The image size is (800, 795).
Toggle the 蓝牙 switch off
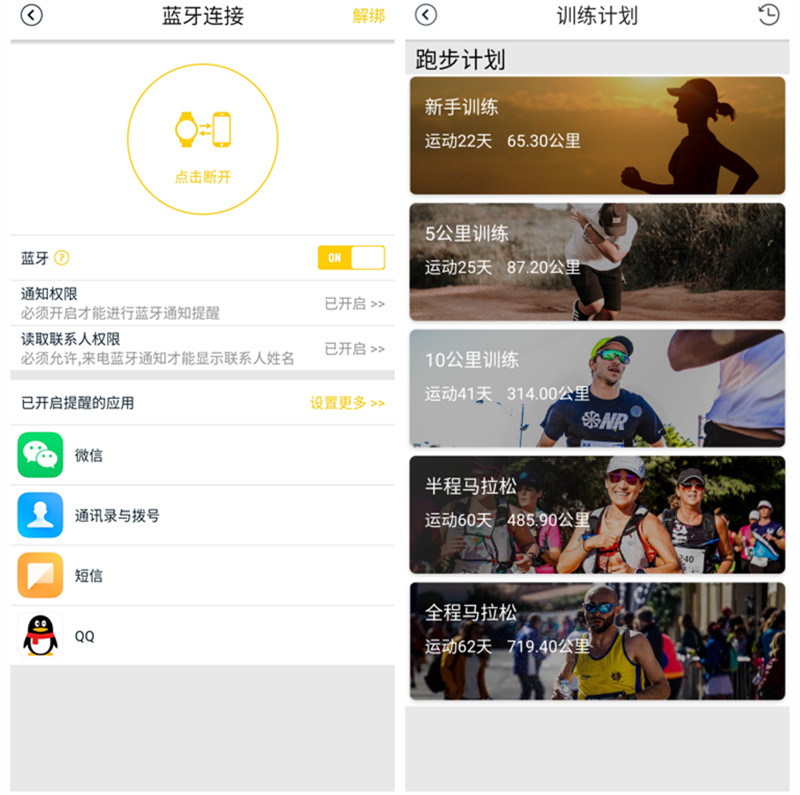(351, 258)
